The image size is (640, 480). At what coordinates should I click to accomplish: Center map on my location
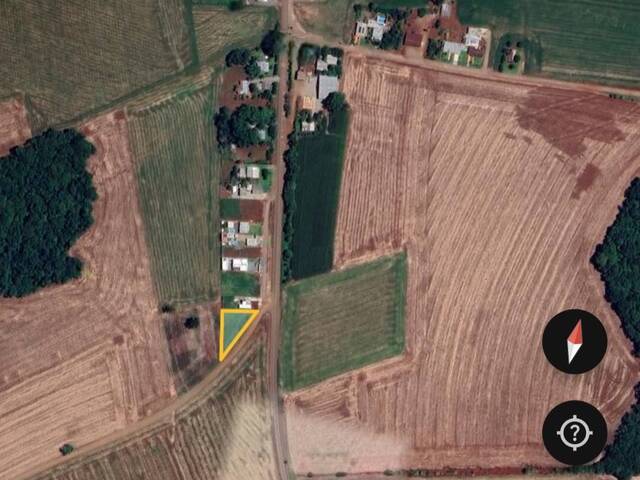click(x=574, y=433)
